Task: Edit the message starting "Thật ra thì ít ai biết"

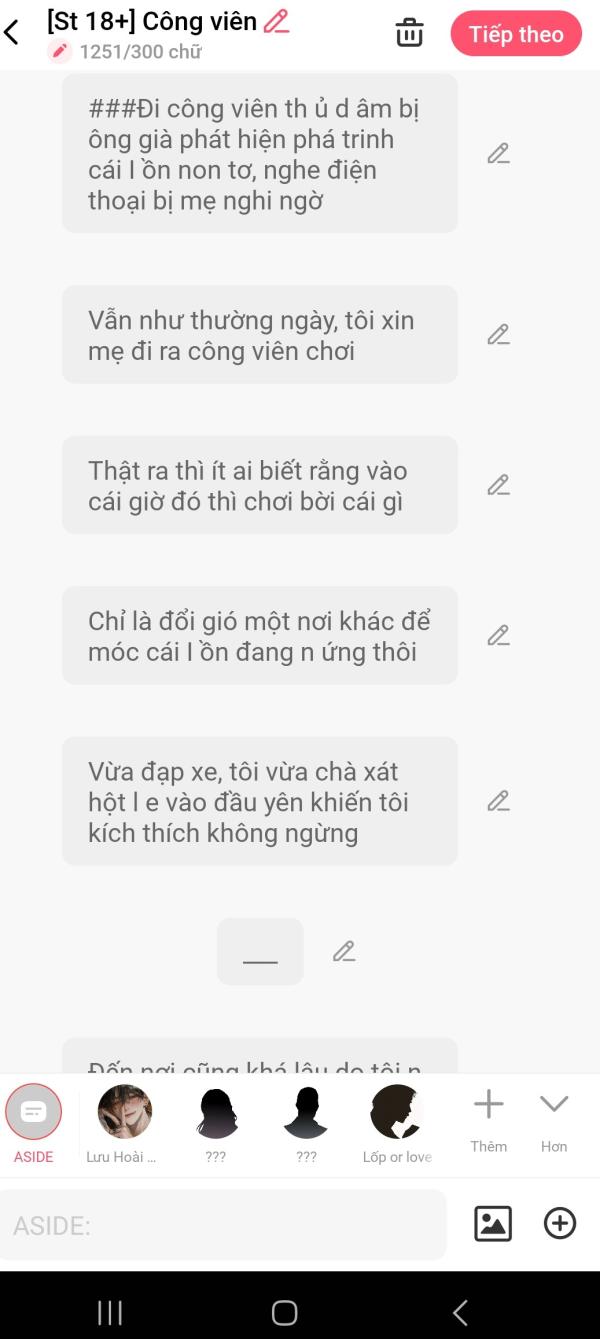Action: 498,485
